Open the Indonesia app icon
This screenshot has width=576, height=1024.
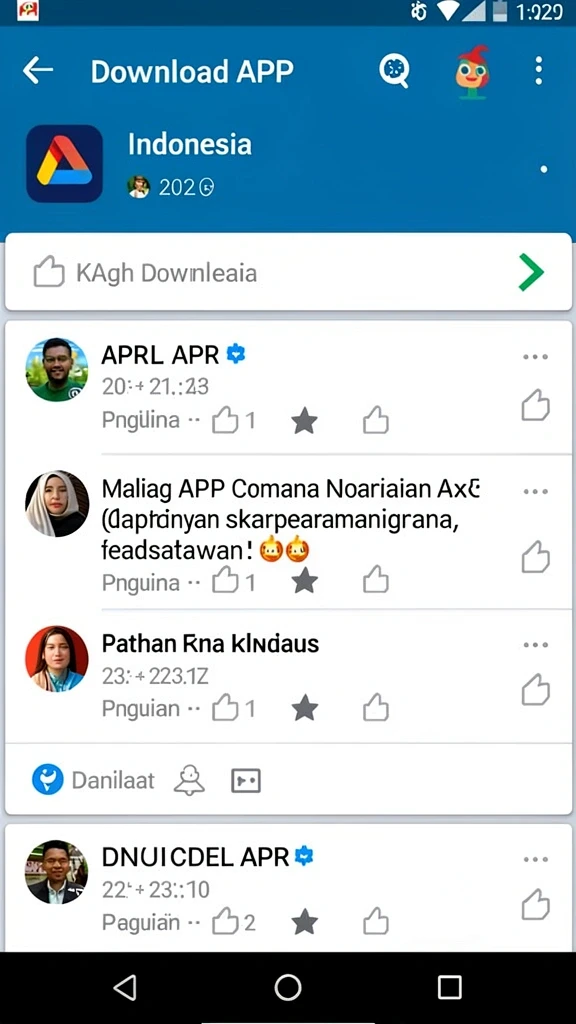(64, 163)
